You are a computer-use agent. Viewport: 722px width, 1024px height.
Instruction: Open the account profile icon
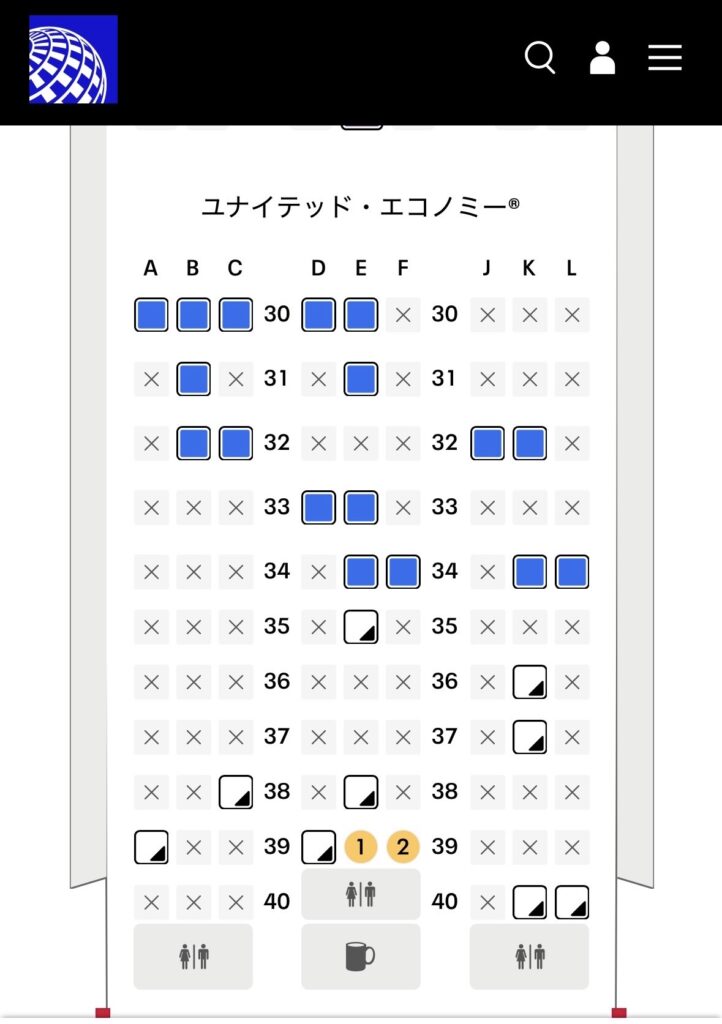(x=602, y=58)
